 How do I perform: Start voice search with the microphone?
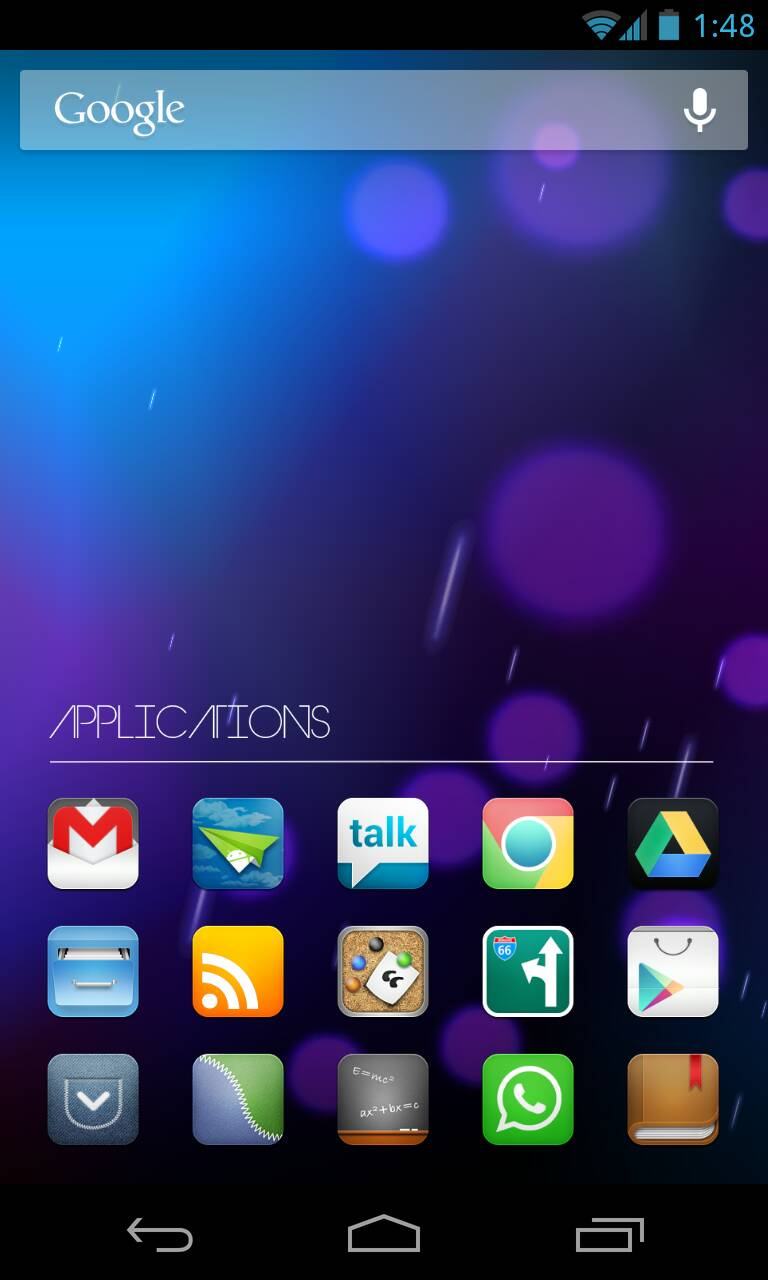point(700,110)
